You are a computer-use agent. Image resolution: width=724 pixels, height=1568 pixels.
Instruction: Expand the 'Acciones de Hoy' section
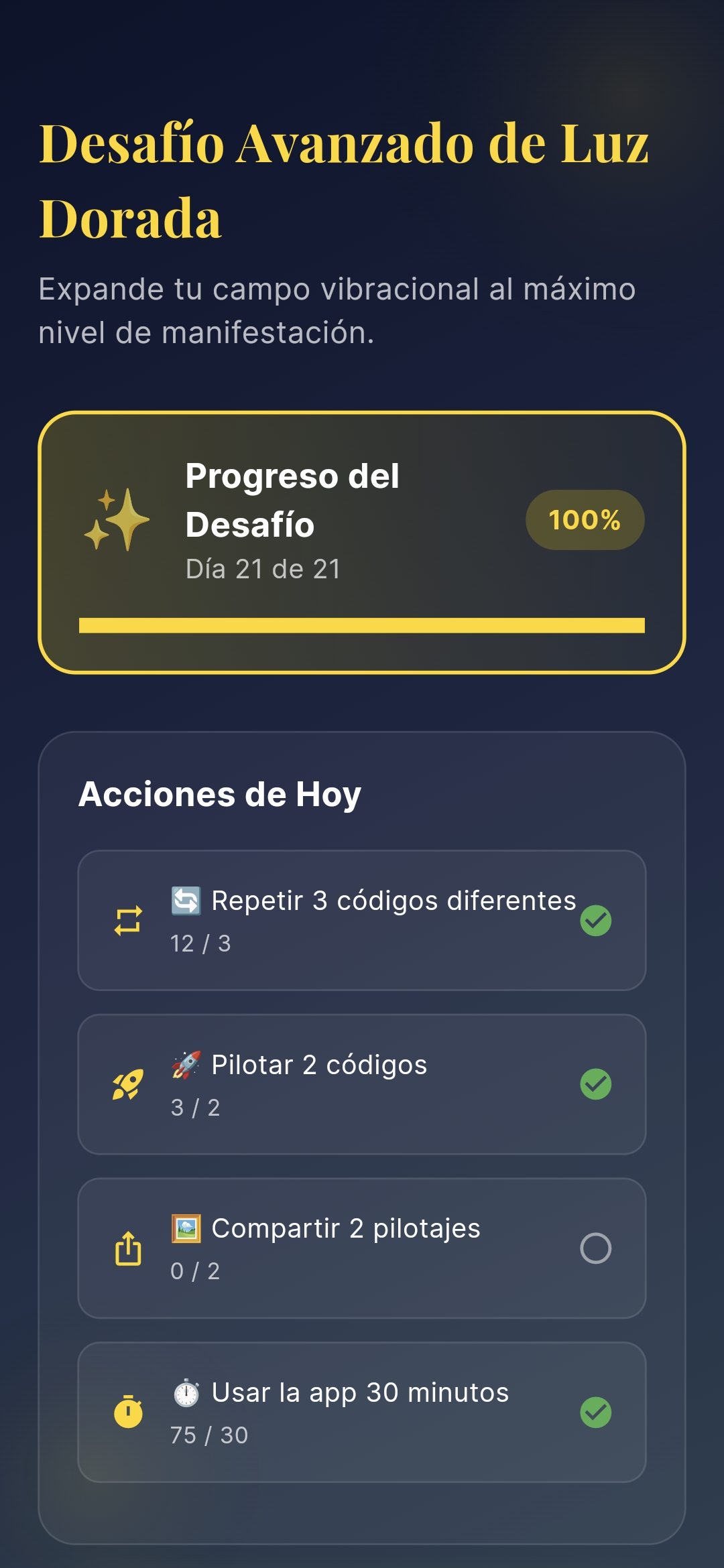(220, 795)
